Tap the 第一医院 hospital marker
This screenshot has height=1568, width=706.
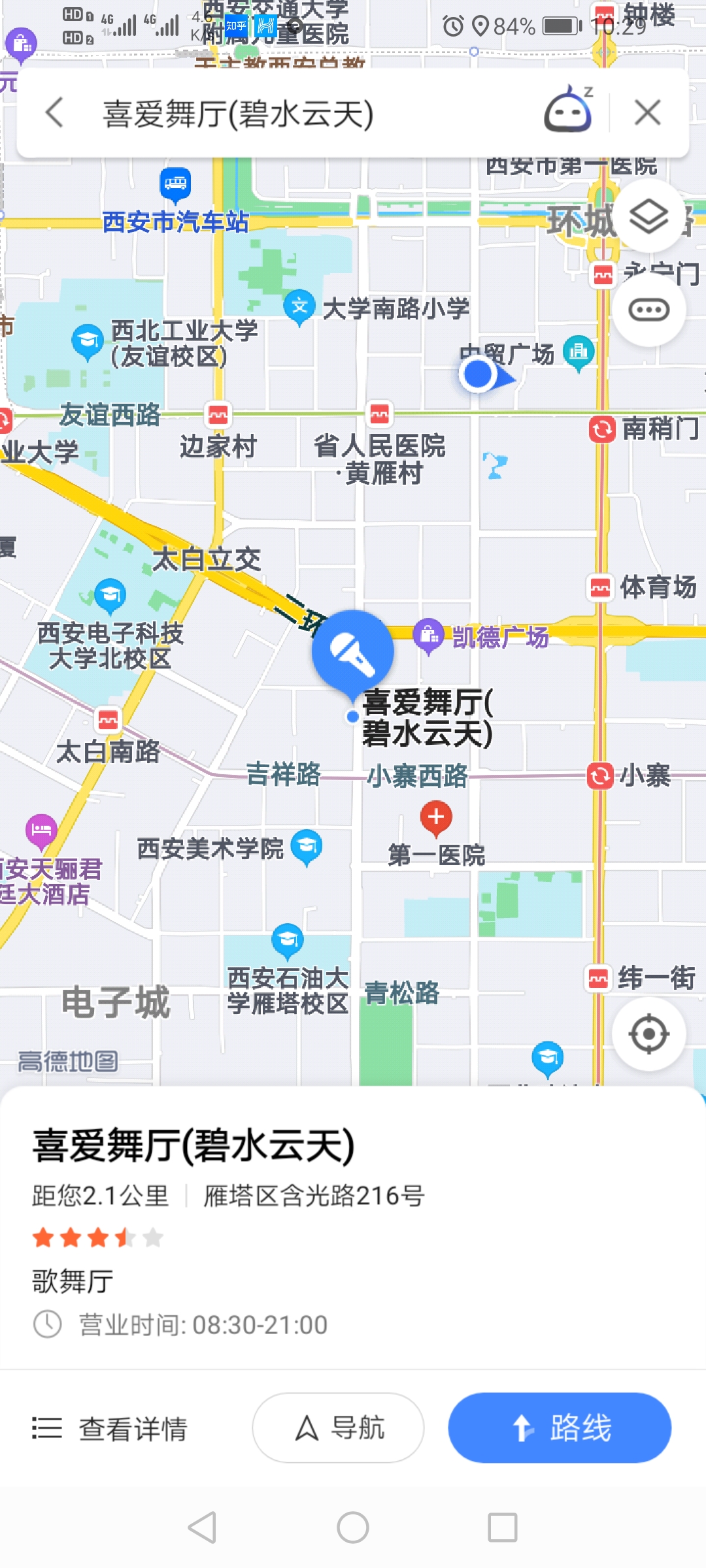(436, 819)
